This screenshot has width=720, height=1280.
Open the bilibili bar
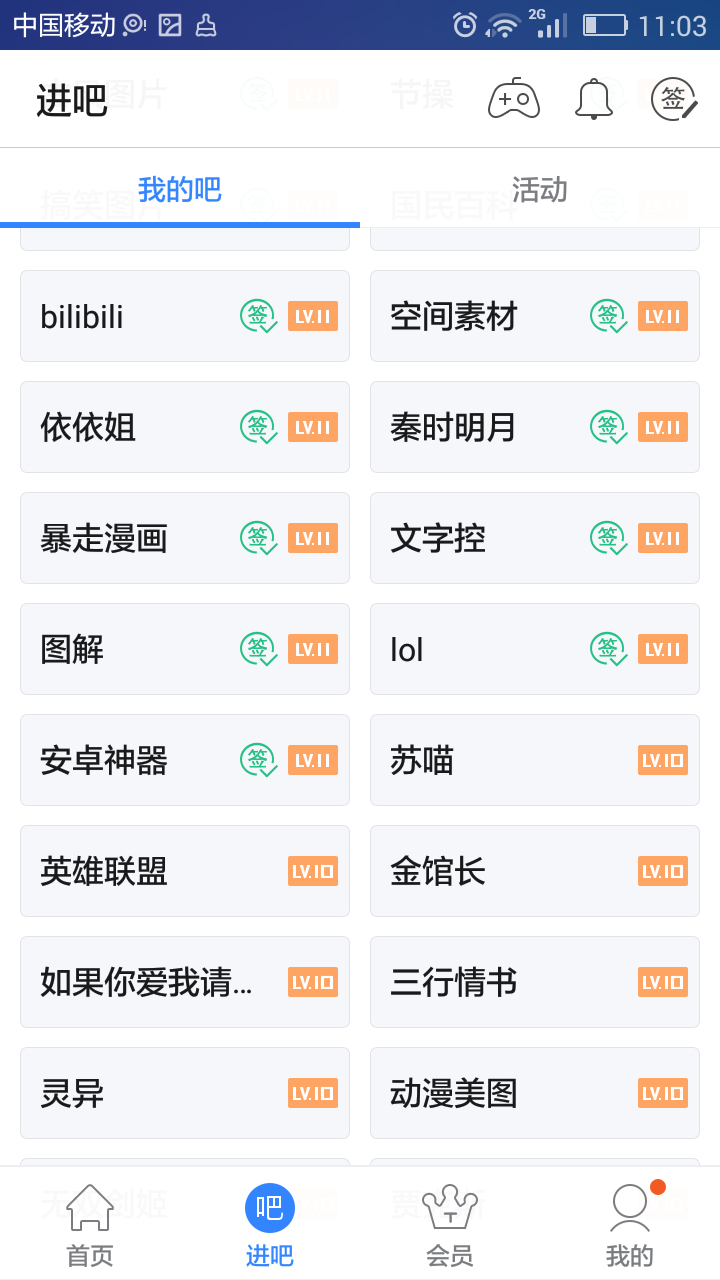point(185,316)
